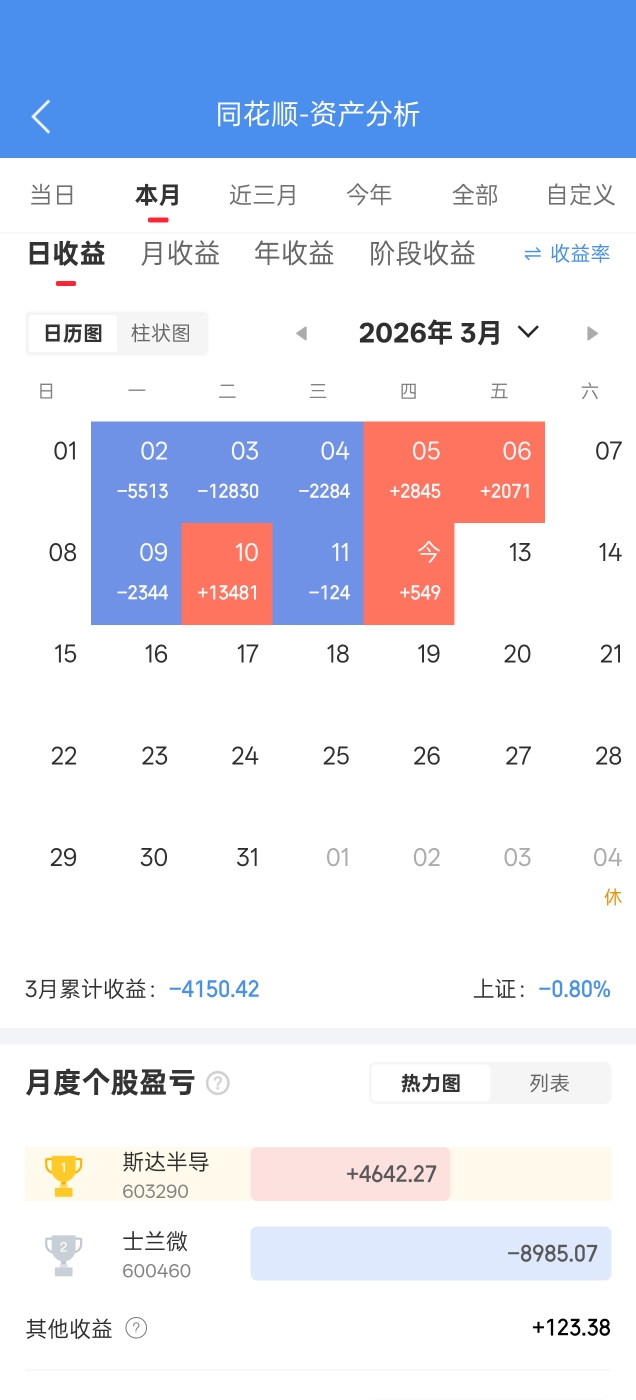This screenshot has height=1400, width=636.
Task: Open the 全部 time range tab
Action: [x=475, y=195]
